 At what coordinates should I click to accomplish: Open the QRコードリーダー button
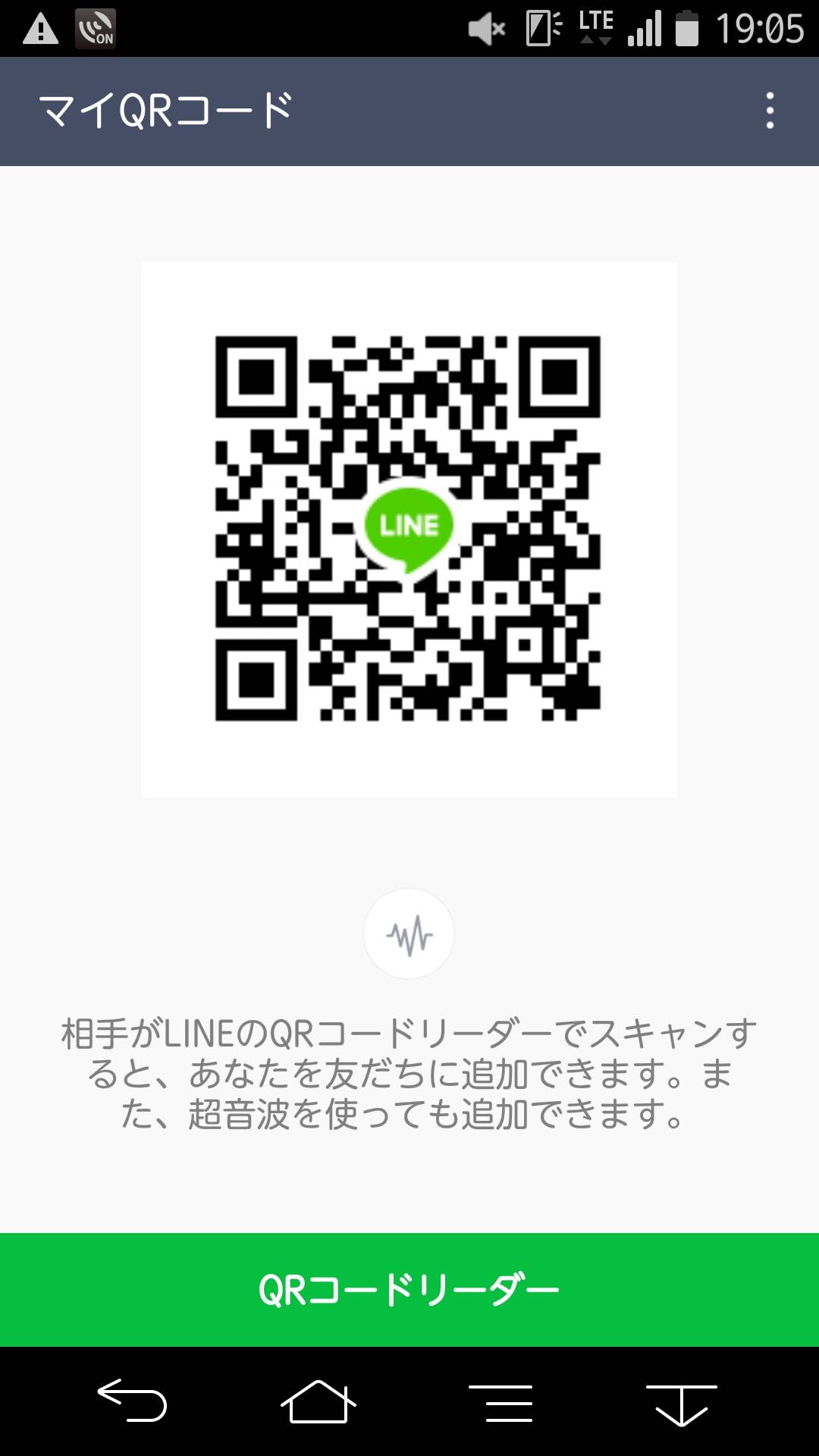coord(409,1289)
